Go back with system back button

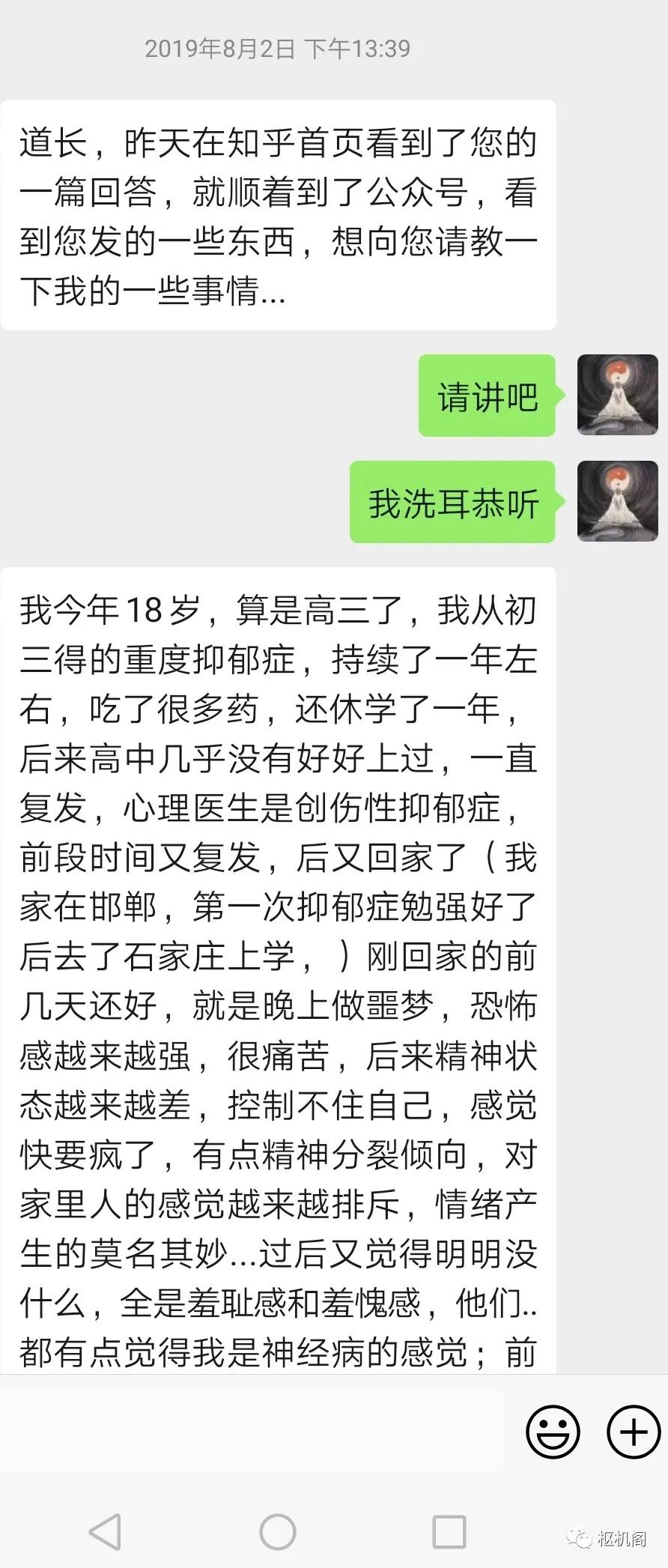pos(106,1531)
